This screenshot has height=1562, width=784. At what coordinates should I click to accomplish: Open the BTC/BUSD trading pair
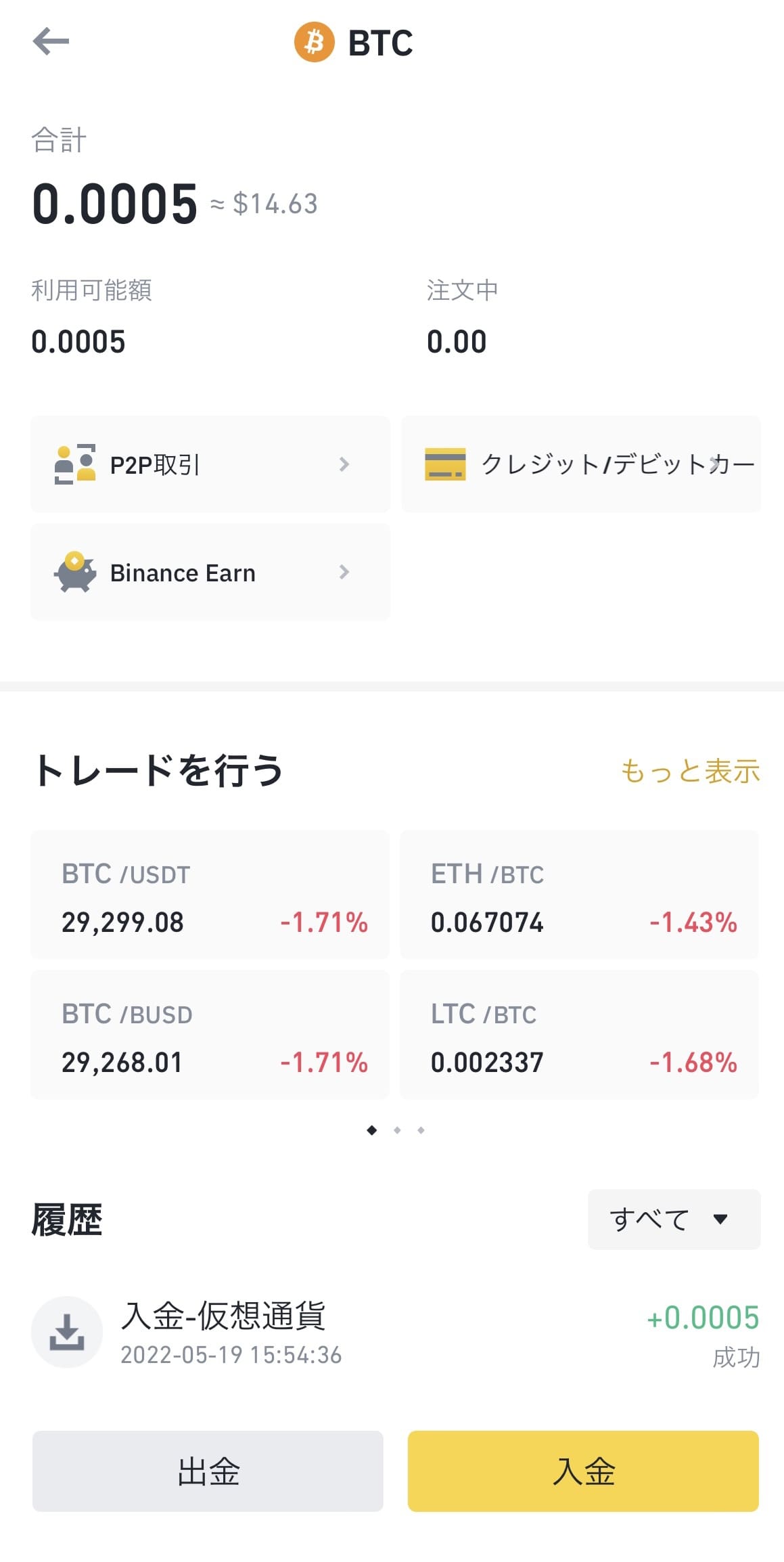pos(210,1035)
